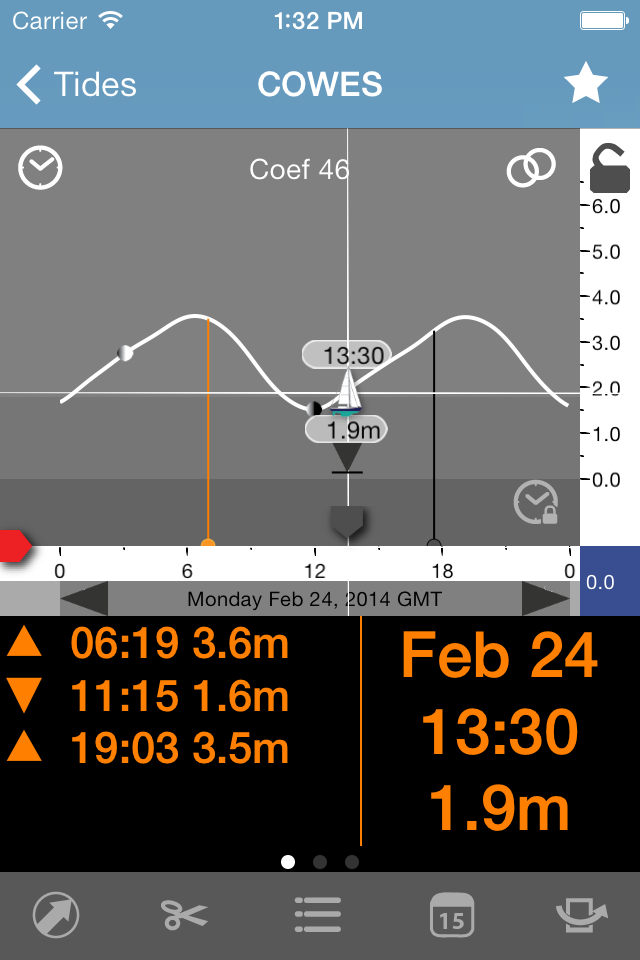Image resolution: width=640 pixels, height=960 pixels.
Task: Go back to Tides list
Action: click(x=76, y=85)
